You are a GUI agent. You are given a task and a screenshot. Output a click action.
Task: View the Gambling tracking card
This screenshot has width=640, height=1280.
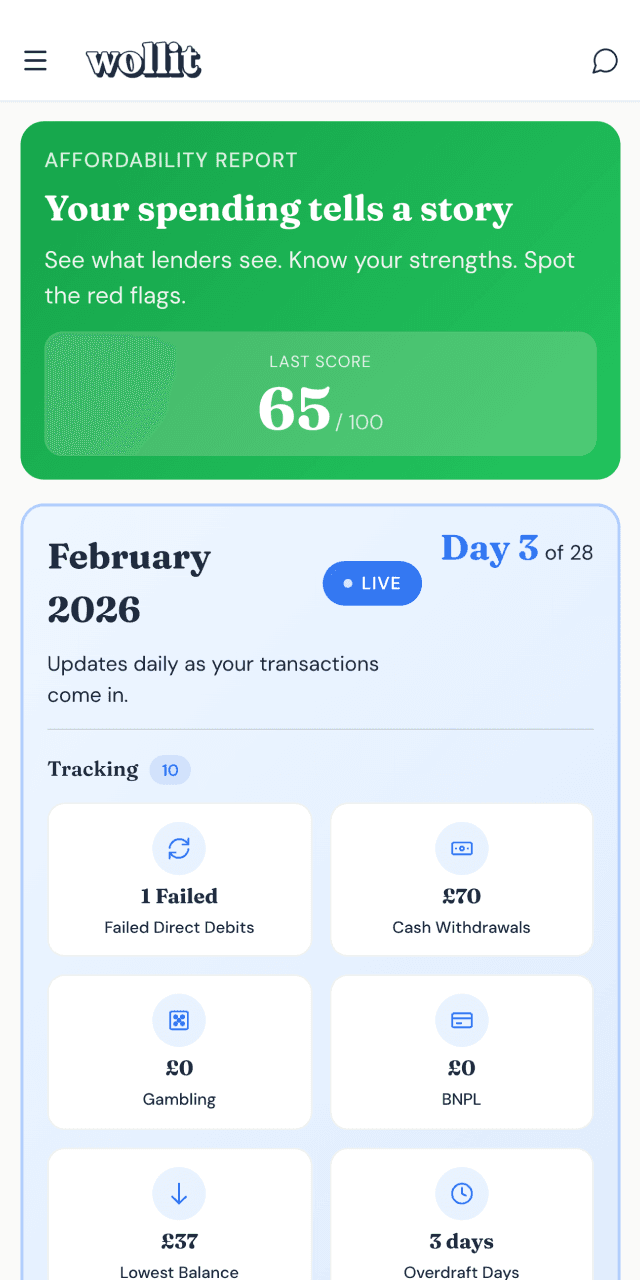coord(179,1051)
